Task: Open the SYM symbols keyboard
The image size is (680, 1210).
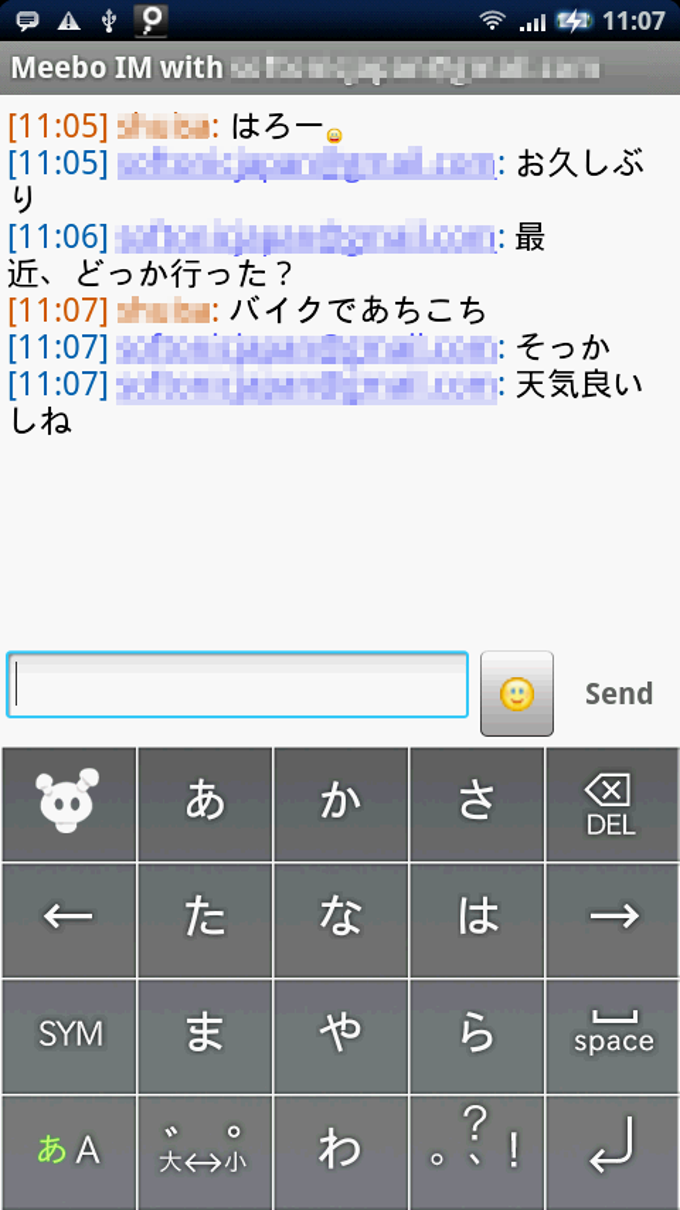Action: (69, 1036)
